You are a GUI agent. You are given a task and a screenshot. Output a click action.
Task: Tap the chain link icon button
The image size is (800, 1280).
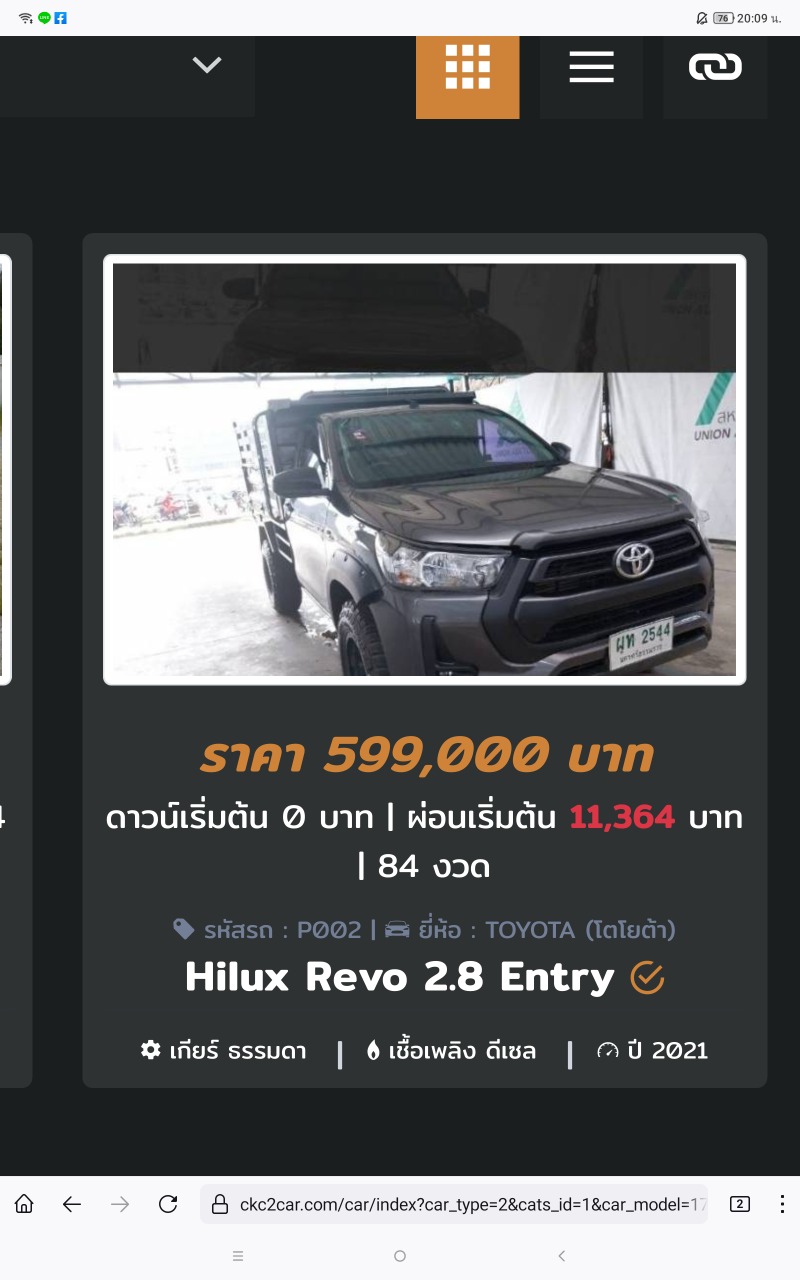715,67
